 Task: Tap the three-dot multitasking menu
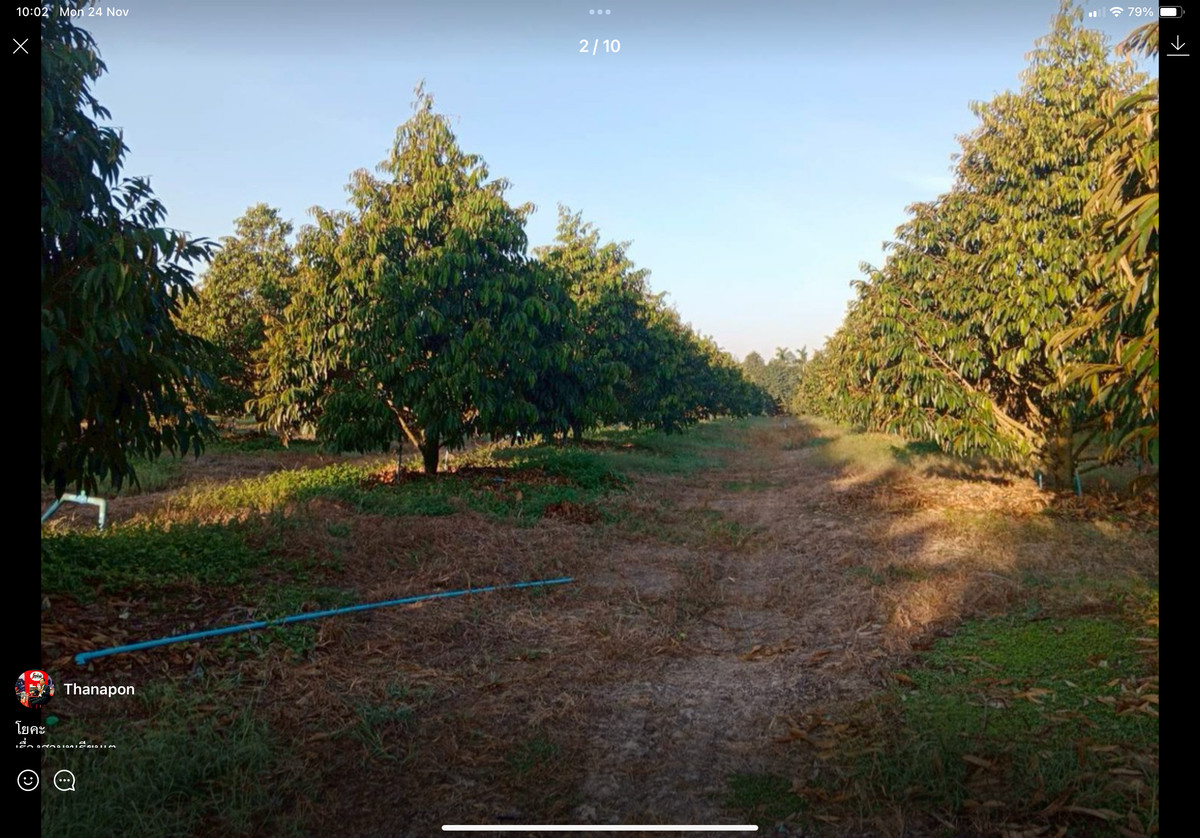pyautogui.click(x=600, y=12)
